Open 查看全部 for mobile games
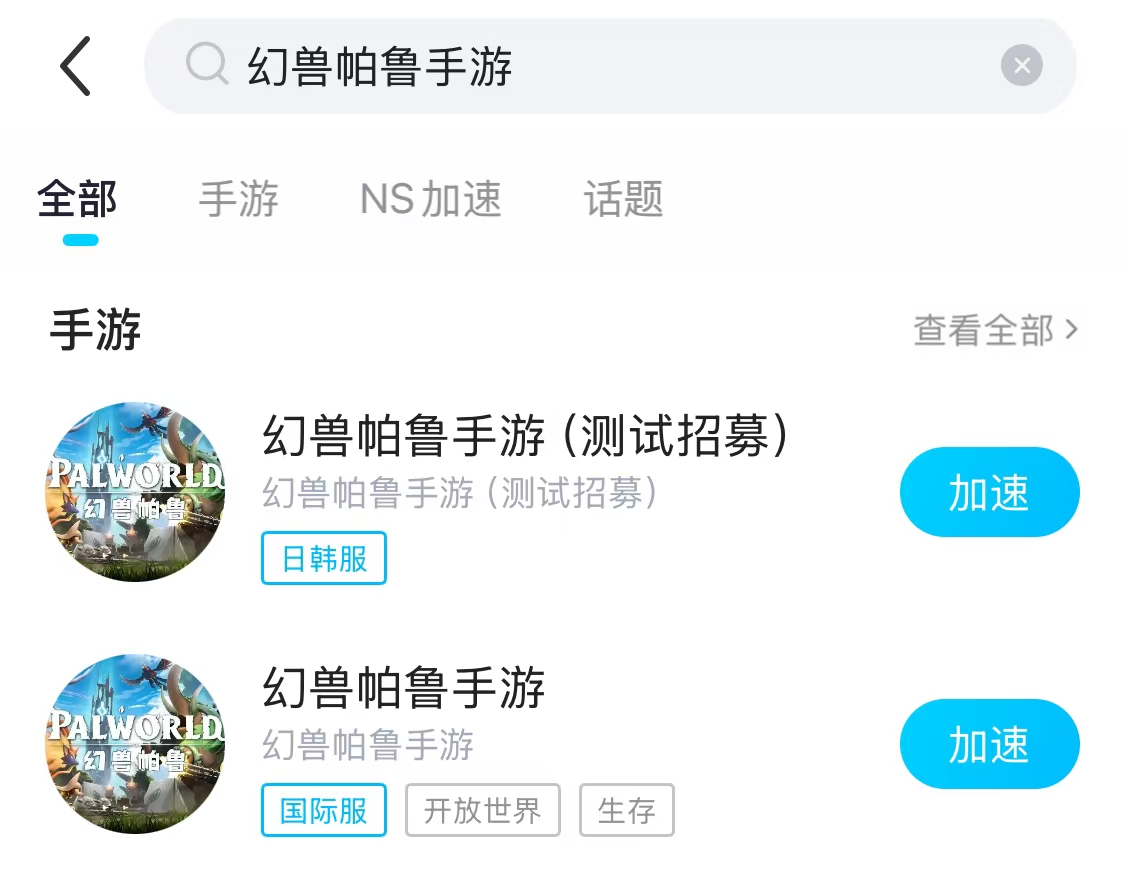1125x890 pixels. pos(995,330)
